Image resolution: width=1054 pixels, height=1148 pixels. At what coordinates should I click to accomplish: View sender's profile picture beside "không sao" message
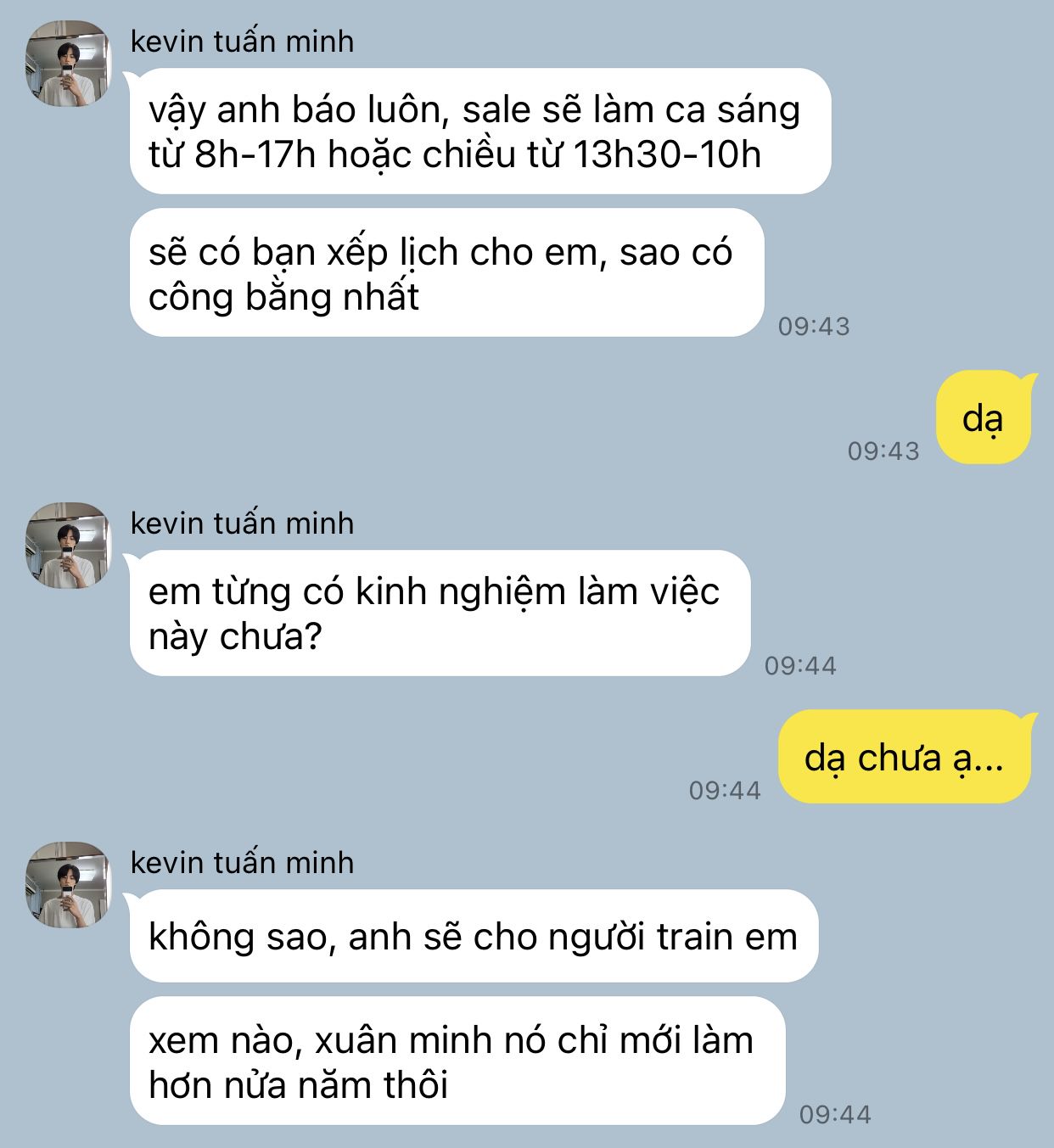68,885
